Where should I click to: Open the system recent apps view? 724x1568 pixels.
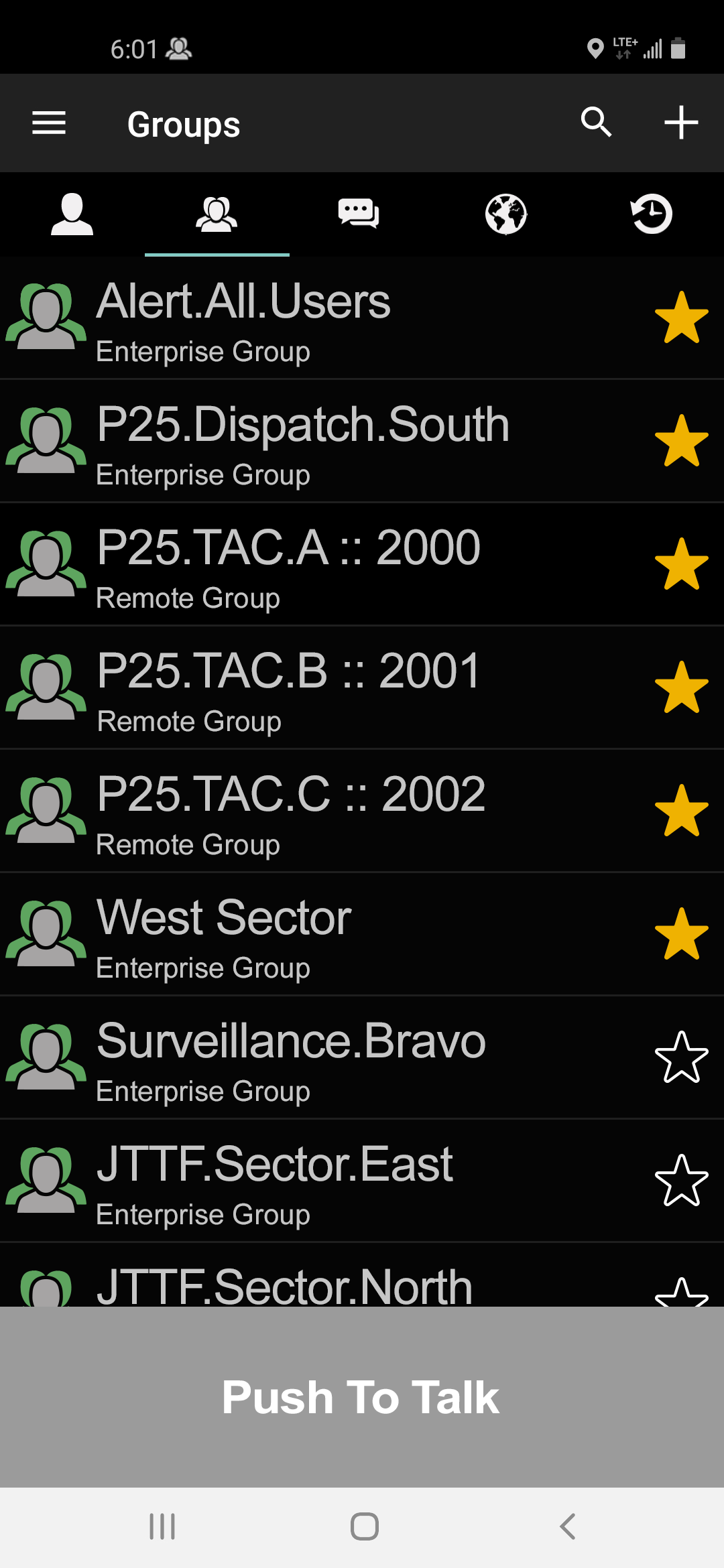click(x=162, y=1527)
